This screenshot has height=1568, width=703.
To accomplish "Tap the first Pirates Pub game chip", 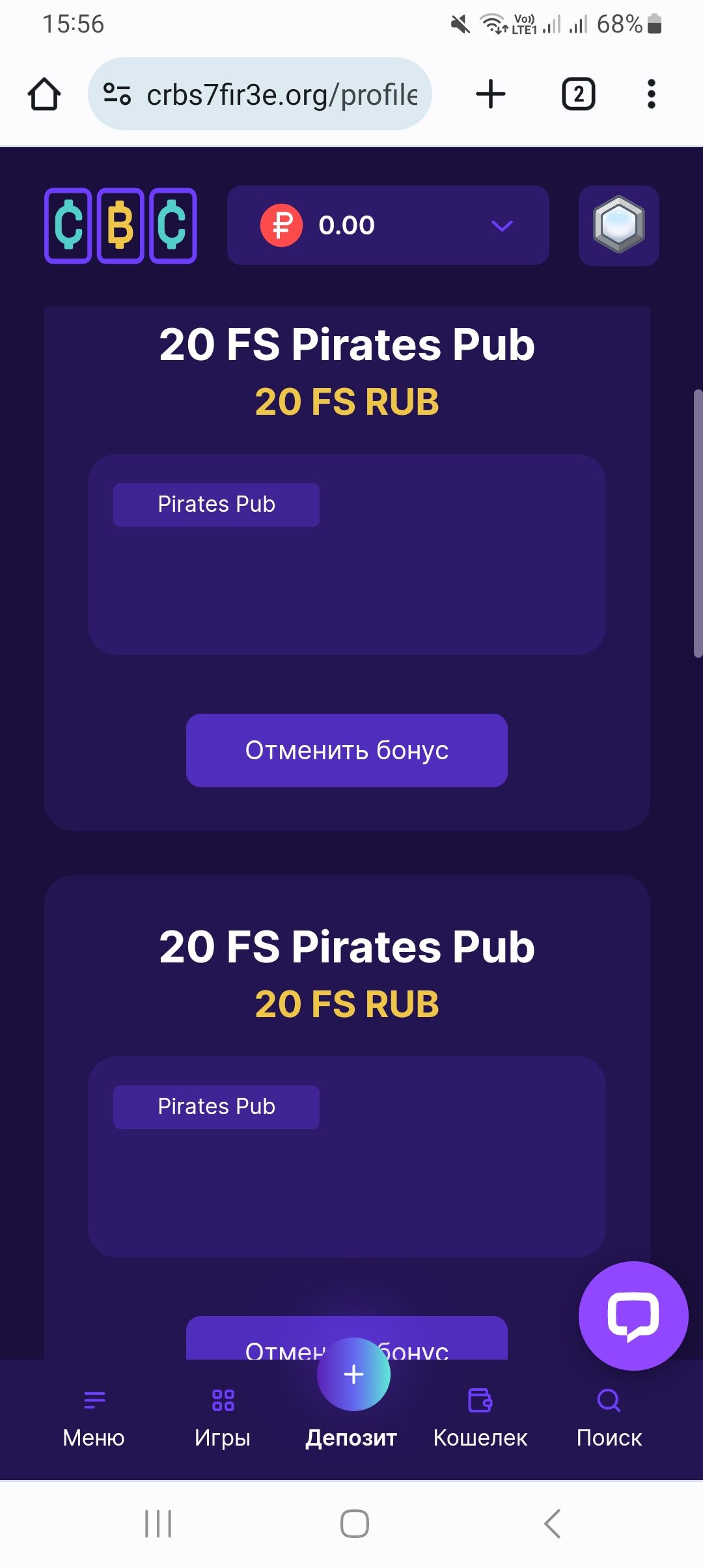I will 216,505.
